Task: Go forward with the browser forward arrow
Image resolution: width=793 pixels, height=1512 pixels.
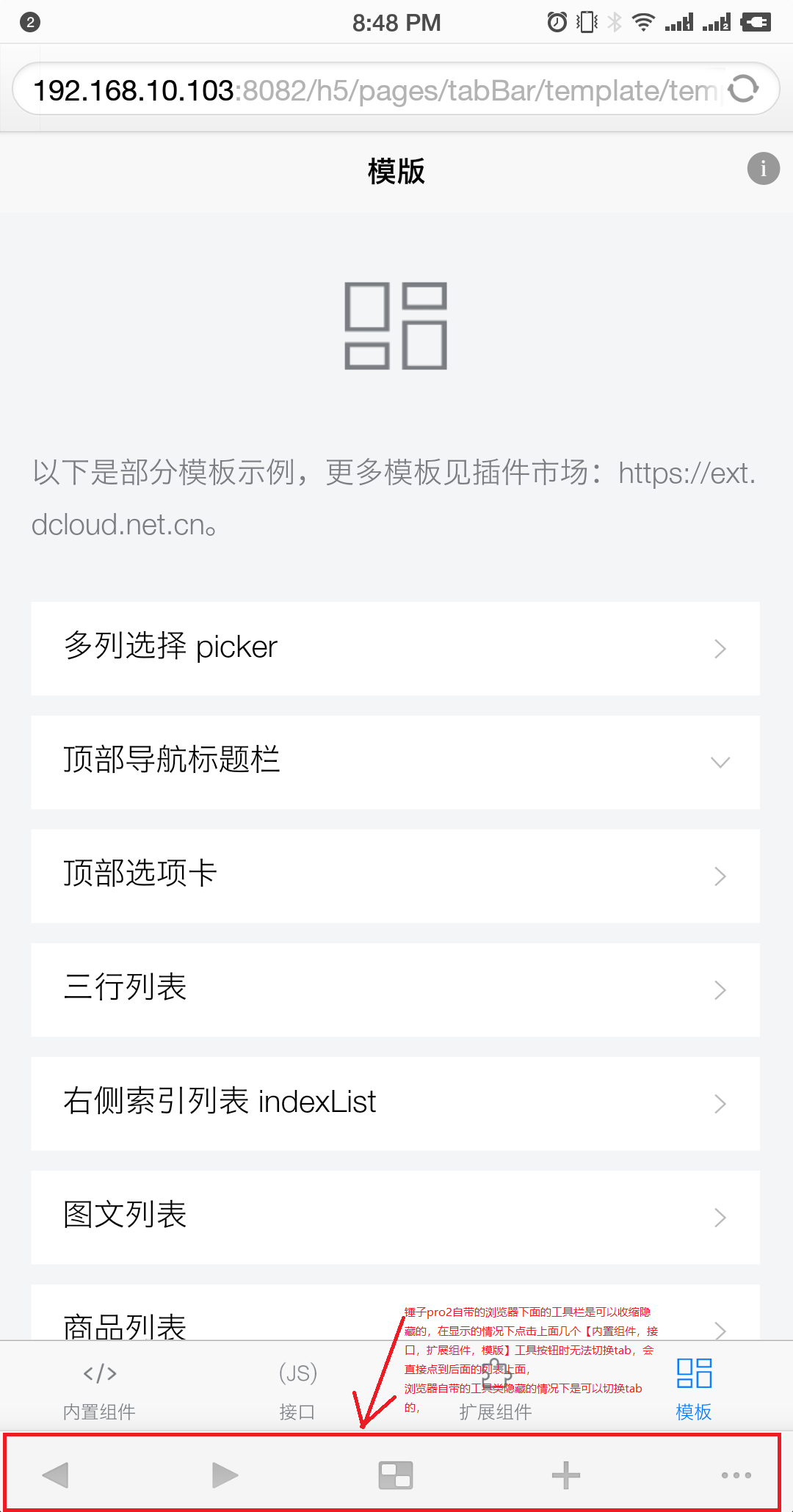Action: tap(225, 1475)
